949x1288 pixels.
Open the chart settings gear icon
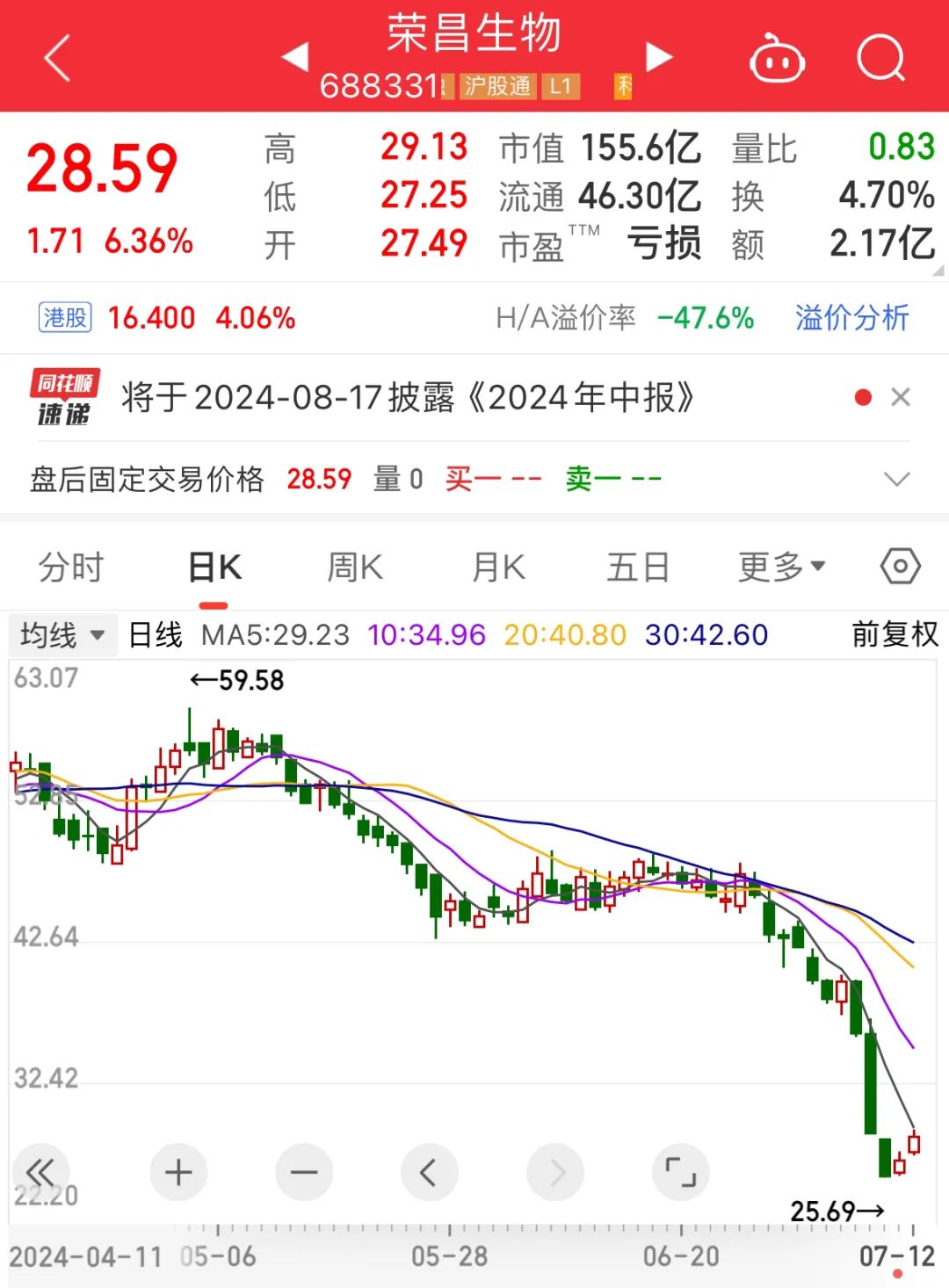point(900,567)
